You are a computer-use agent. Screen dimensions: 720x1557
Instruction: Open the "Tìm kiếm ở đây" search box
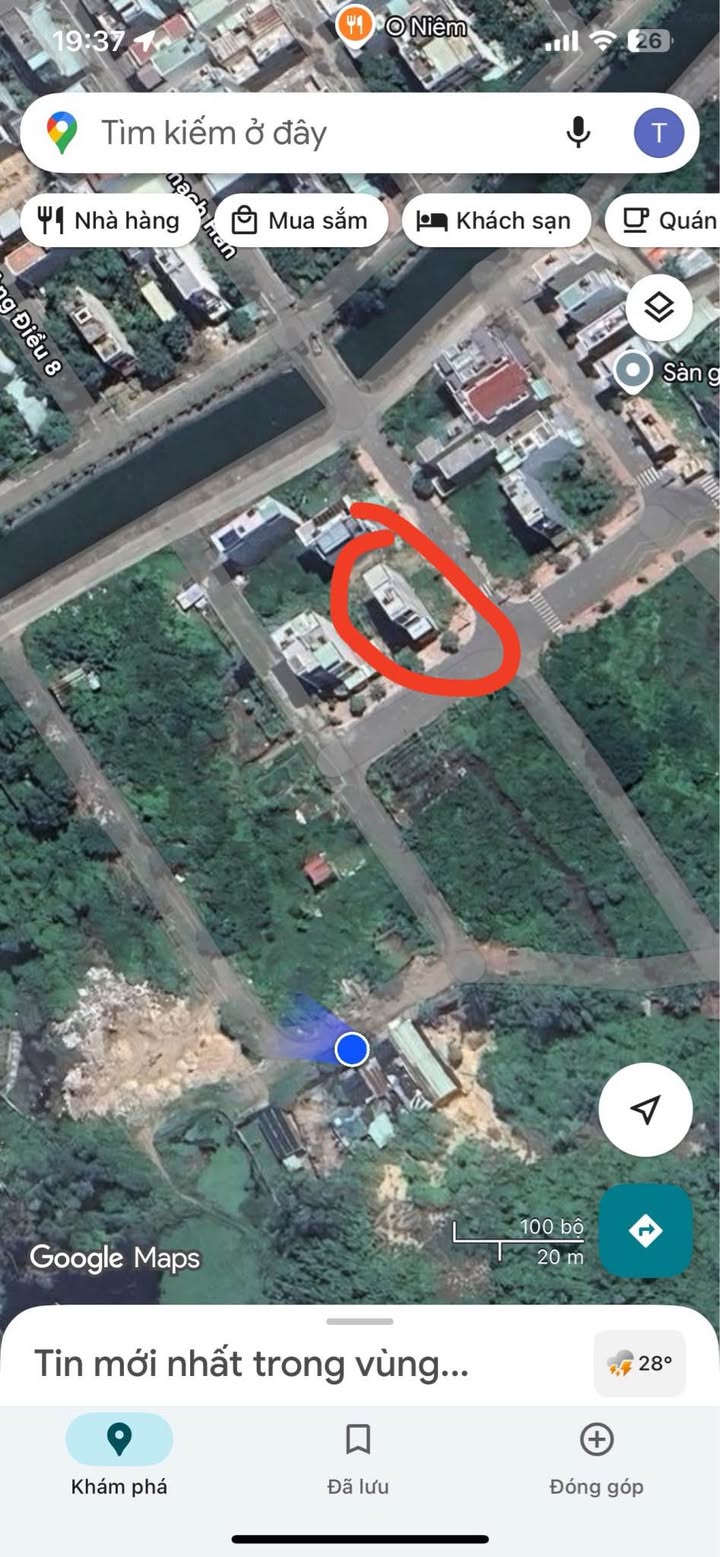point(300,133)
